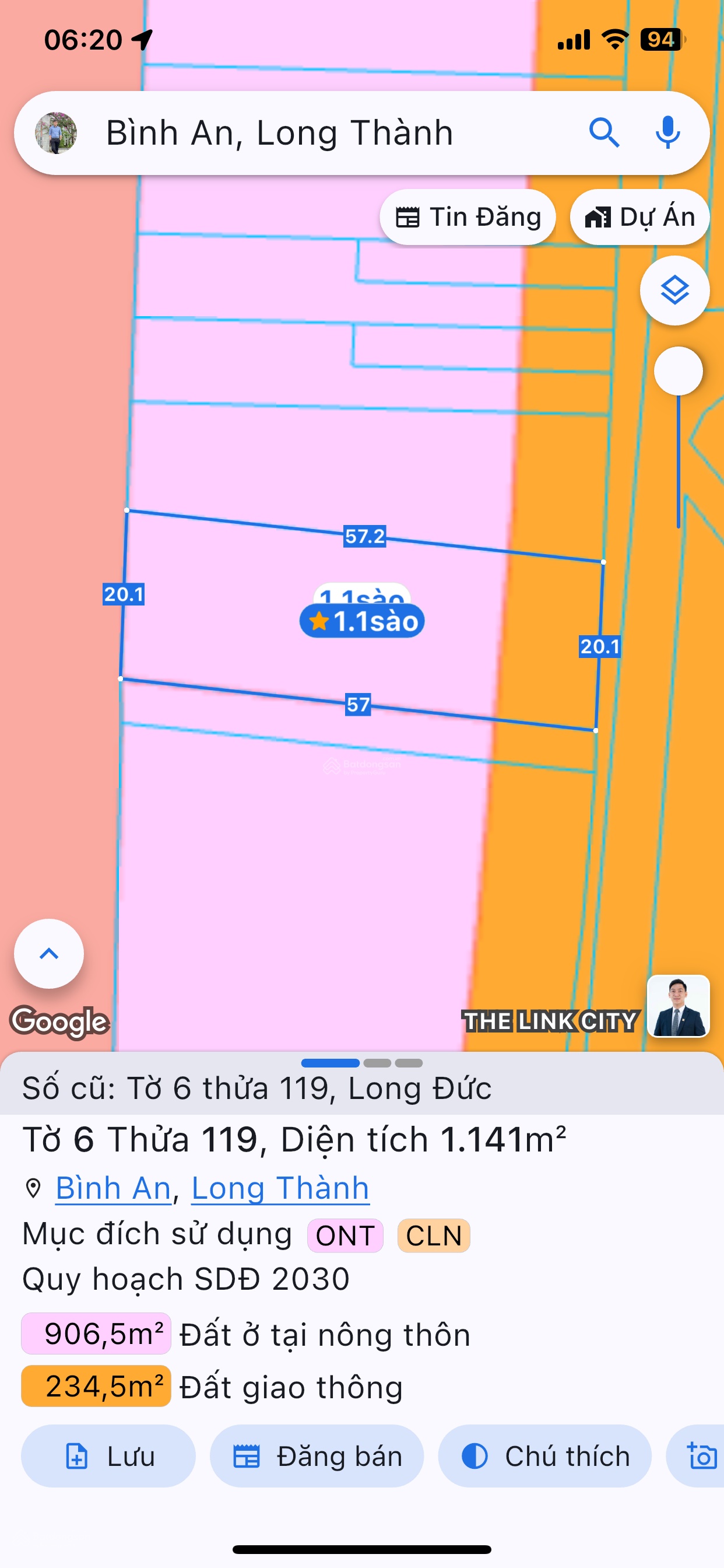Expand the panel using the up chevron
The height and width of the screenshot is (1568, 724).
48,954
